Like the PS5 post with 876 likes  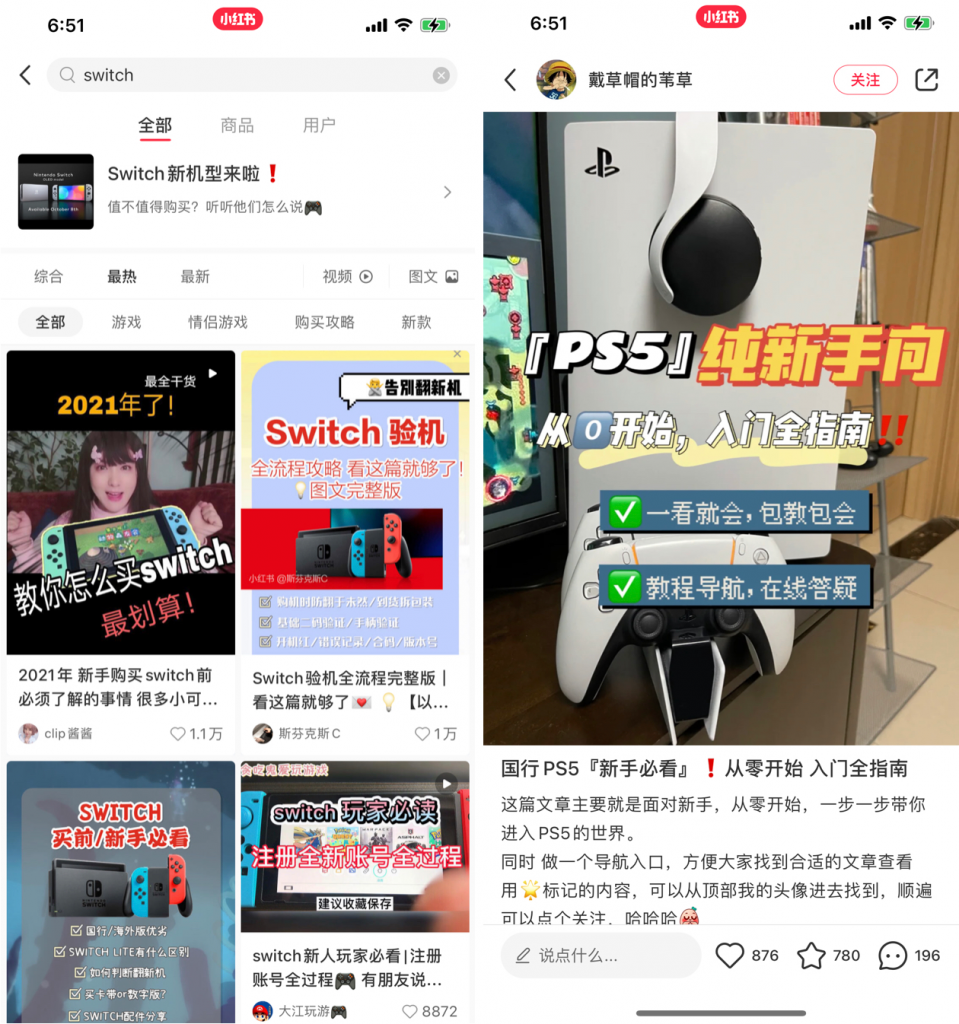(730, 955)
